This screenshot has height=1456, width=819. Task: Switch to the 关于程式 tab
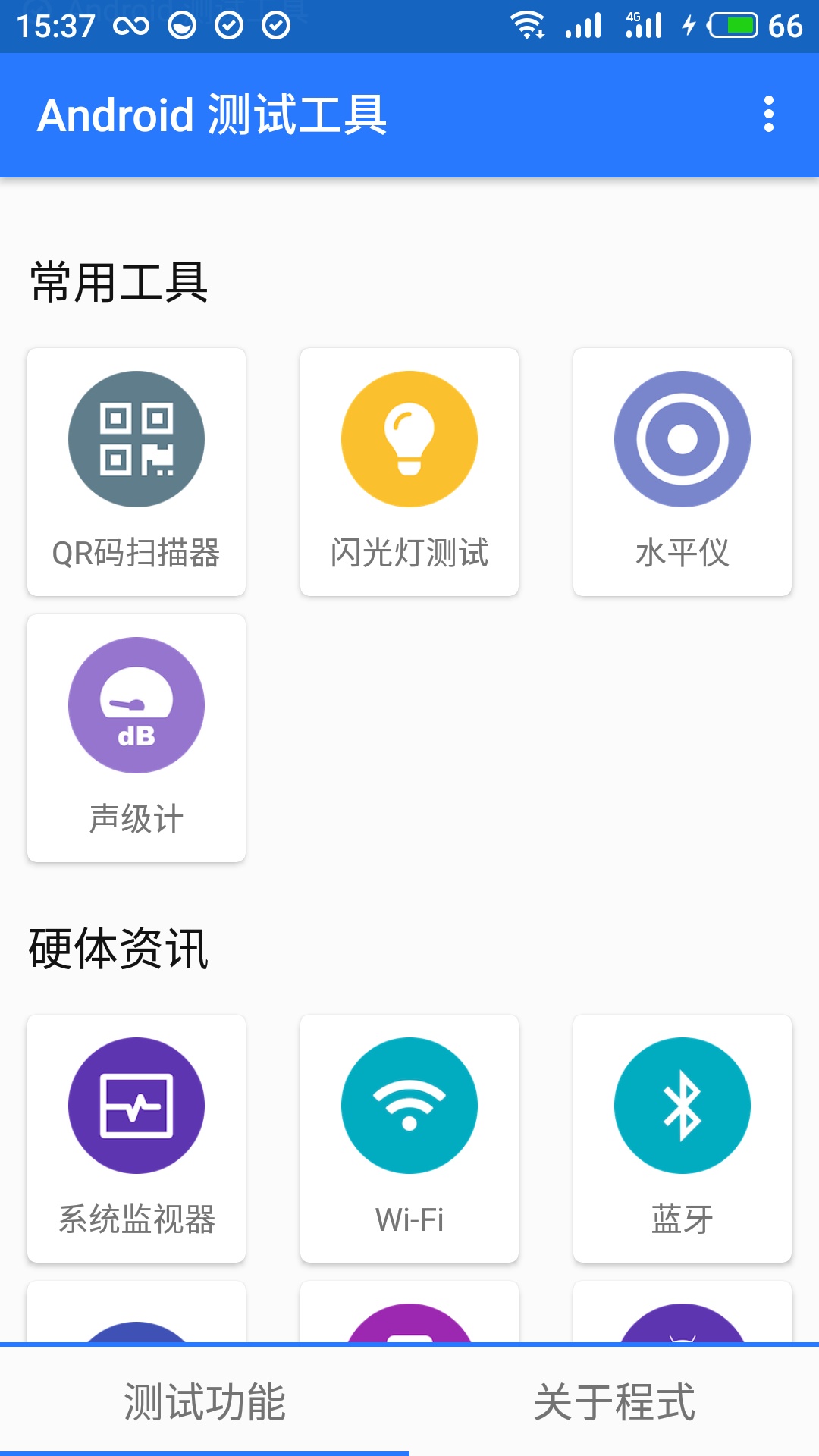(x=614, y=1401)
